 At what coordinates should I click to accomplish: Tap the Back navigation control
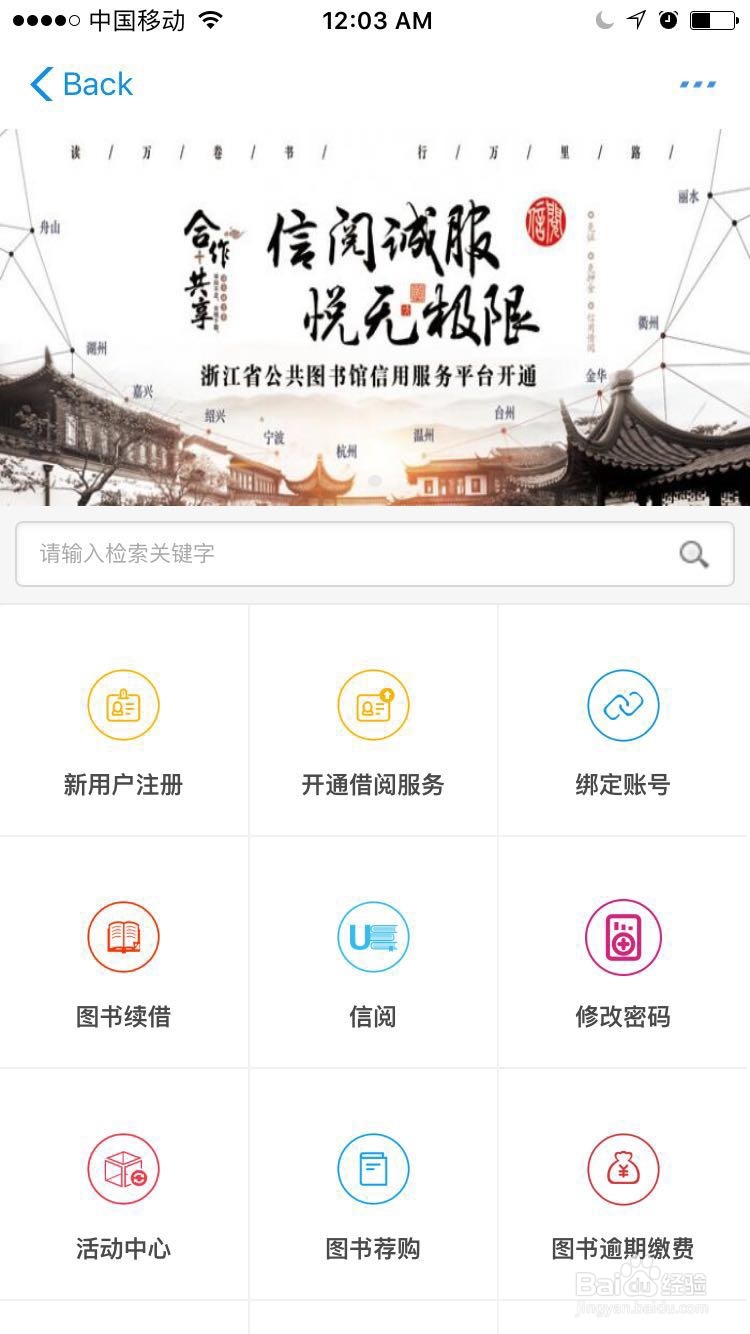pyautogui.click(x=80, y=84)
